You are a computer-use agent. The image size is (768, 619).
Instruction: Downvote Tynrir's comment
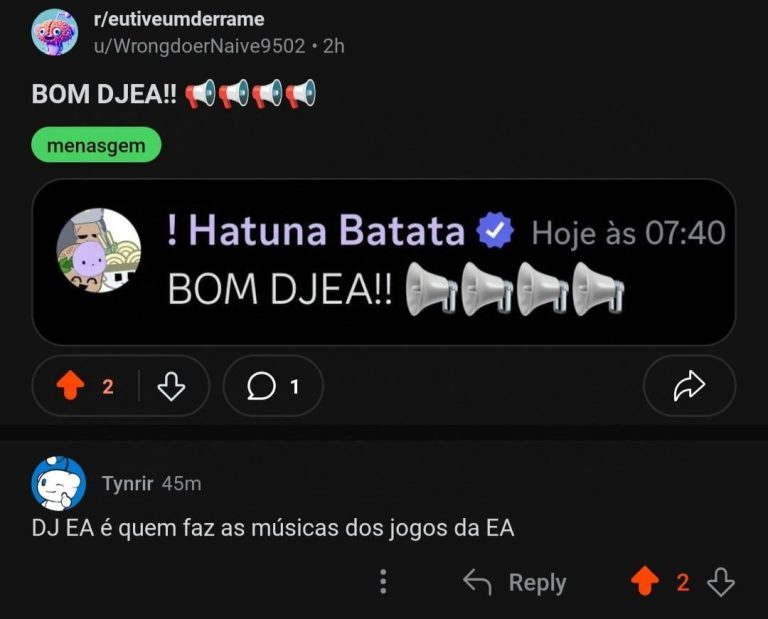[721, 582]
